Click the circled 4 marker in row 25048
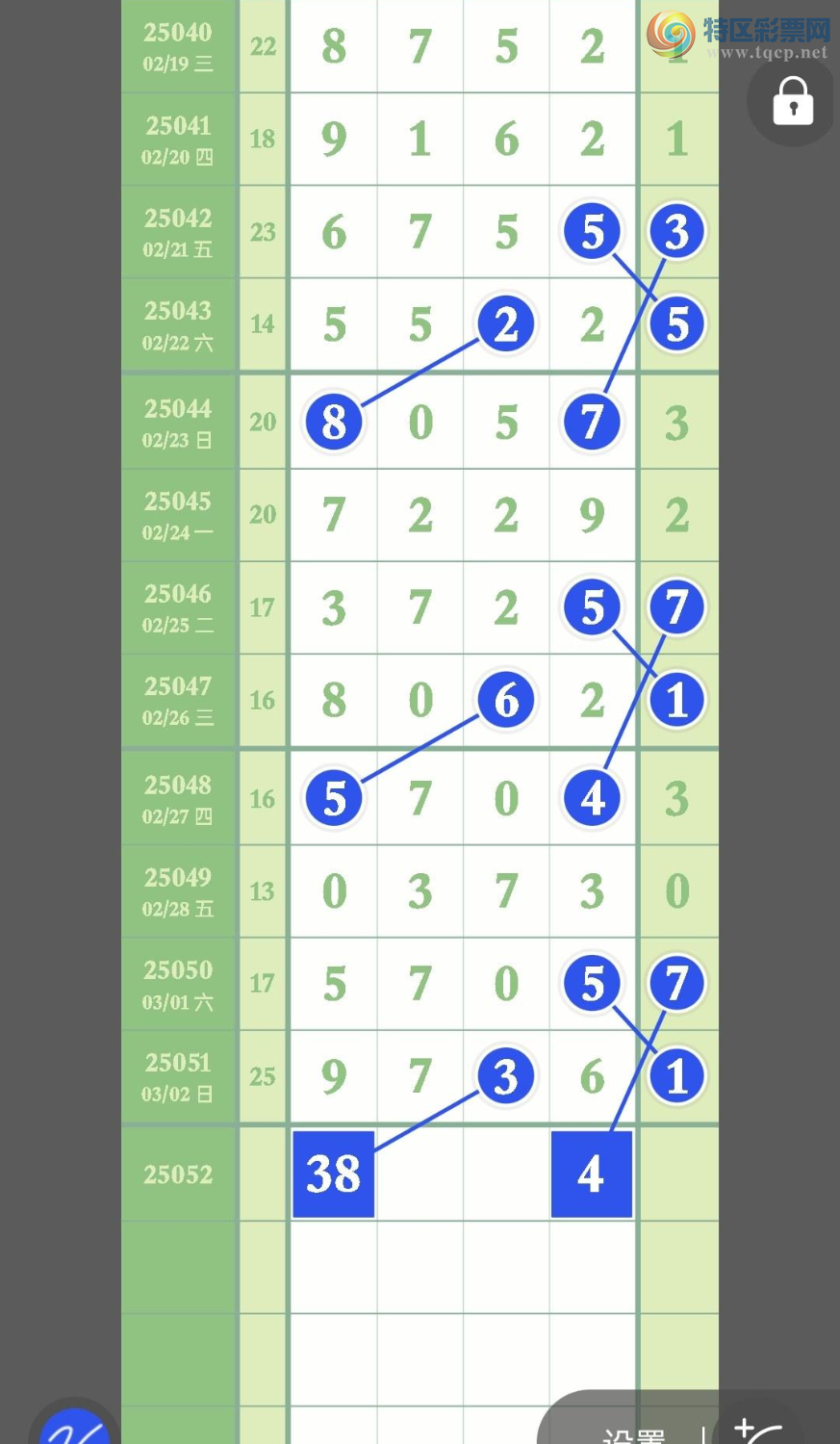The width and height of the screenshot is (840, 1444). coord(593,797)
